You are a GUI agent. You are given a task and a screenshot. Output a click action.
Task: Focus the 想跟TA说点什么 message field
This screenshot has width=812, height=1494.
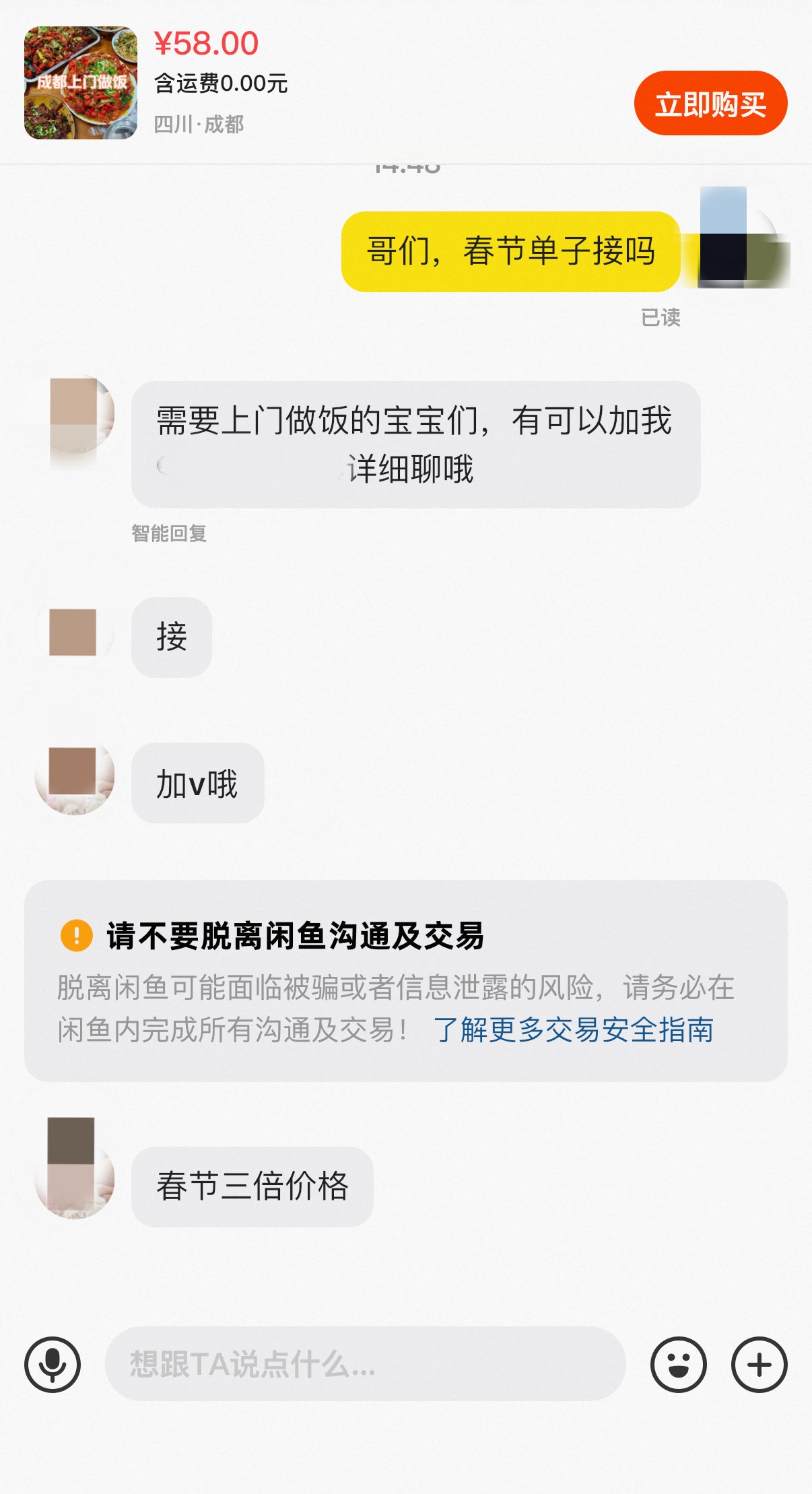click(365, 1364)
